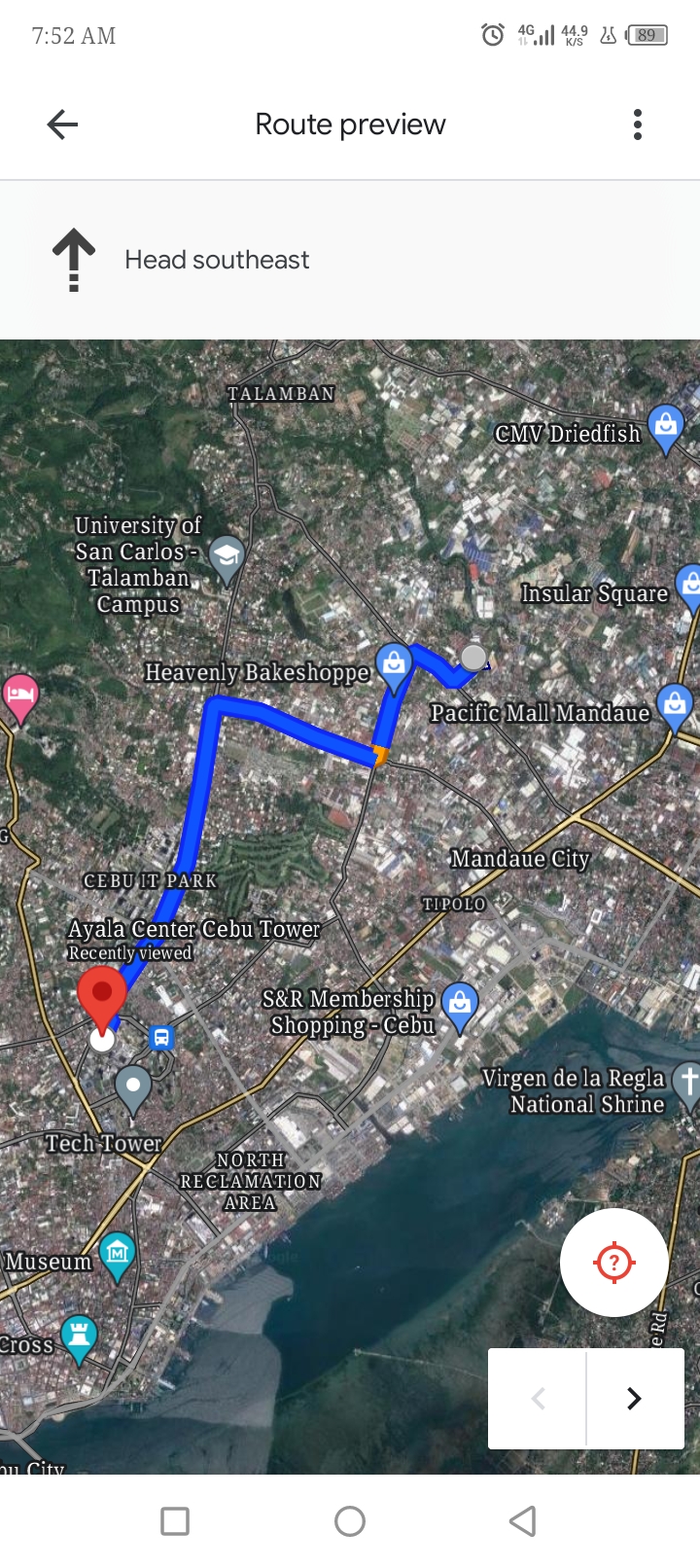Open the three-dot overflow menu
Image resolution: width=700 pixels, height=1568 pixels.
coord(638,125)
